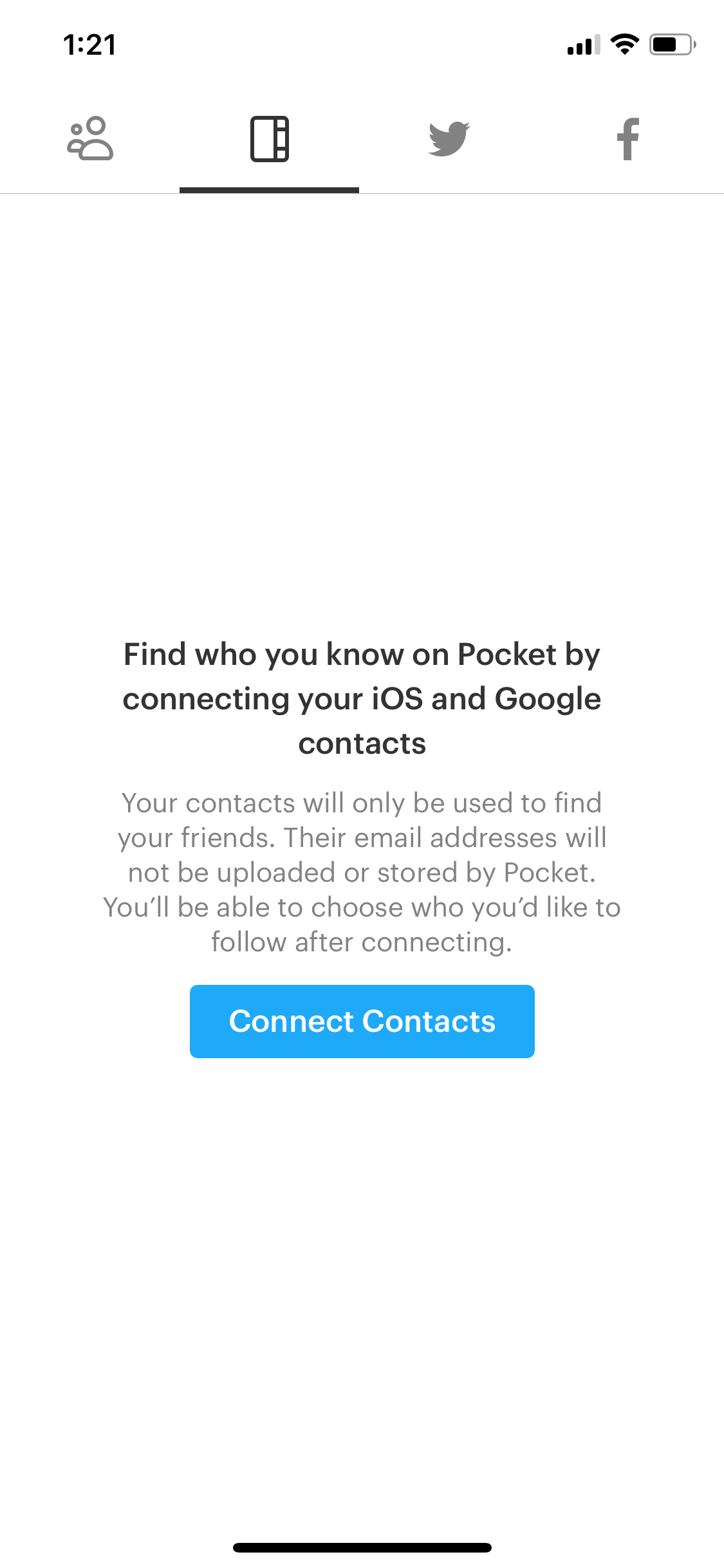Screen dimensions: 724x1568
Task: Select the contacts address book tab
Action: (270, 138)
